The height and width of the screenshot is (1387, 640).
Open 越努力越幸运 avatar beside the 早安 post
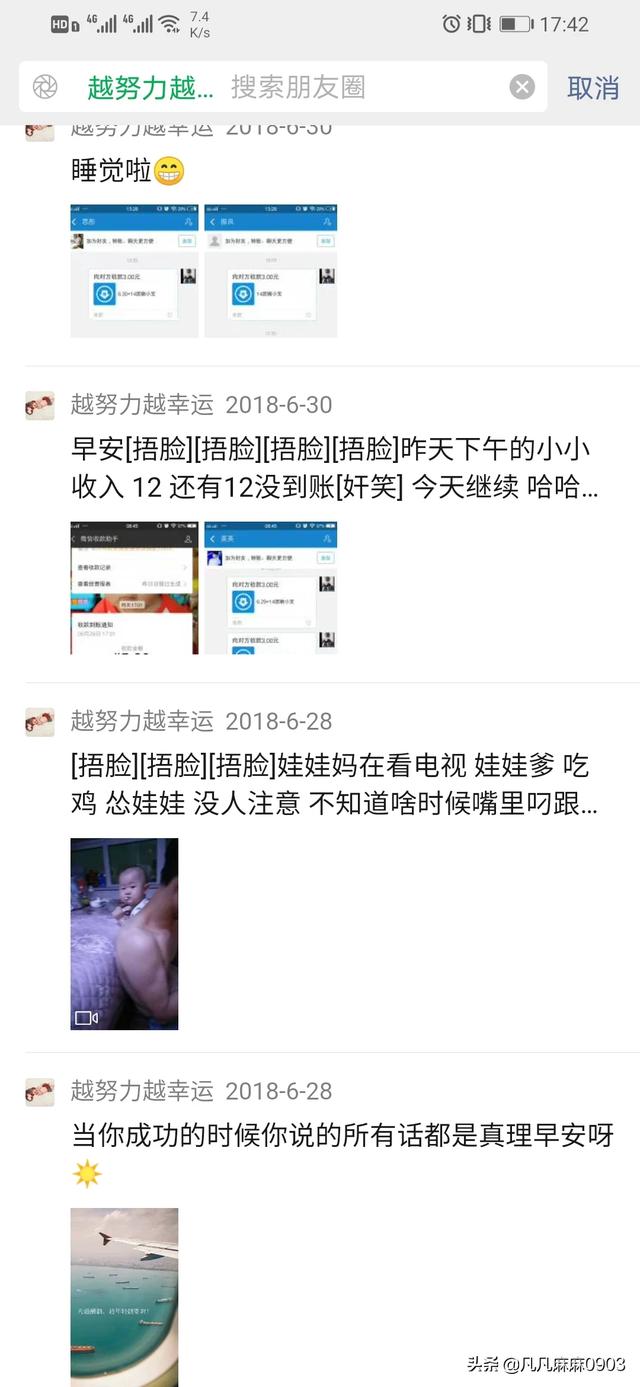pyautogui.click(x=40, y=405)
